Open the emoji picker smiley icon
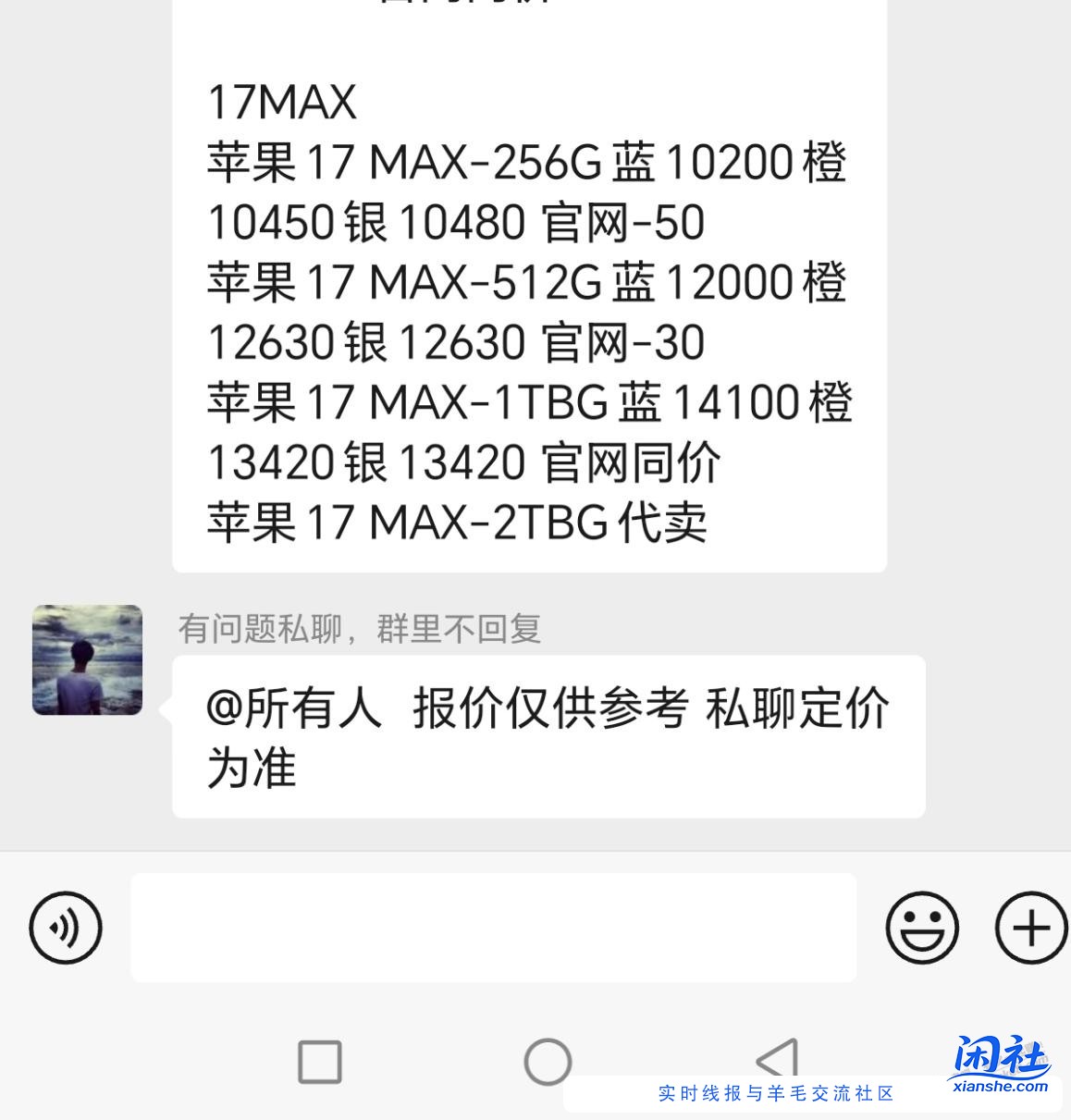Viewport: 1071px width, 1120px height. [922, 928]
